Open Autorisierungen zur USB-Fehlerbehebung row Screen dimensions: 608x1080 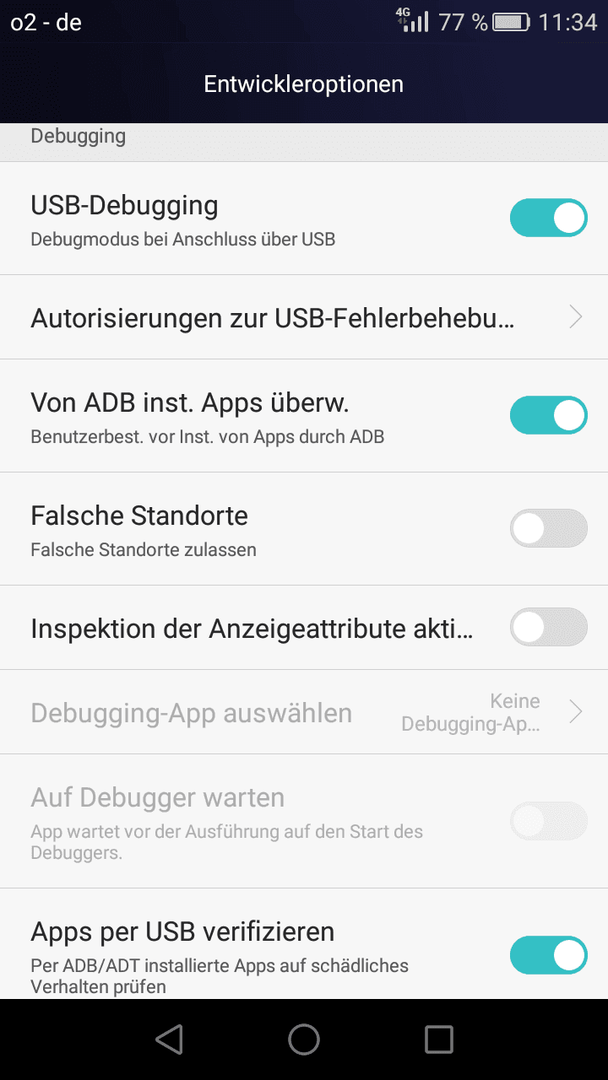tap(304, 317)
